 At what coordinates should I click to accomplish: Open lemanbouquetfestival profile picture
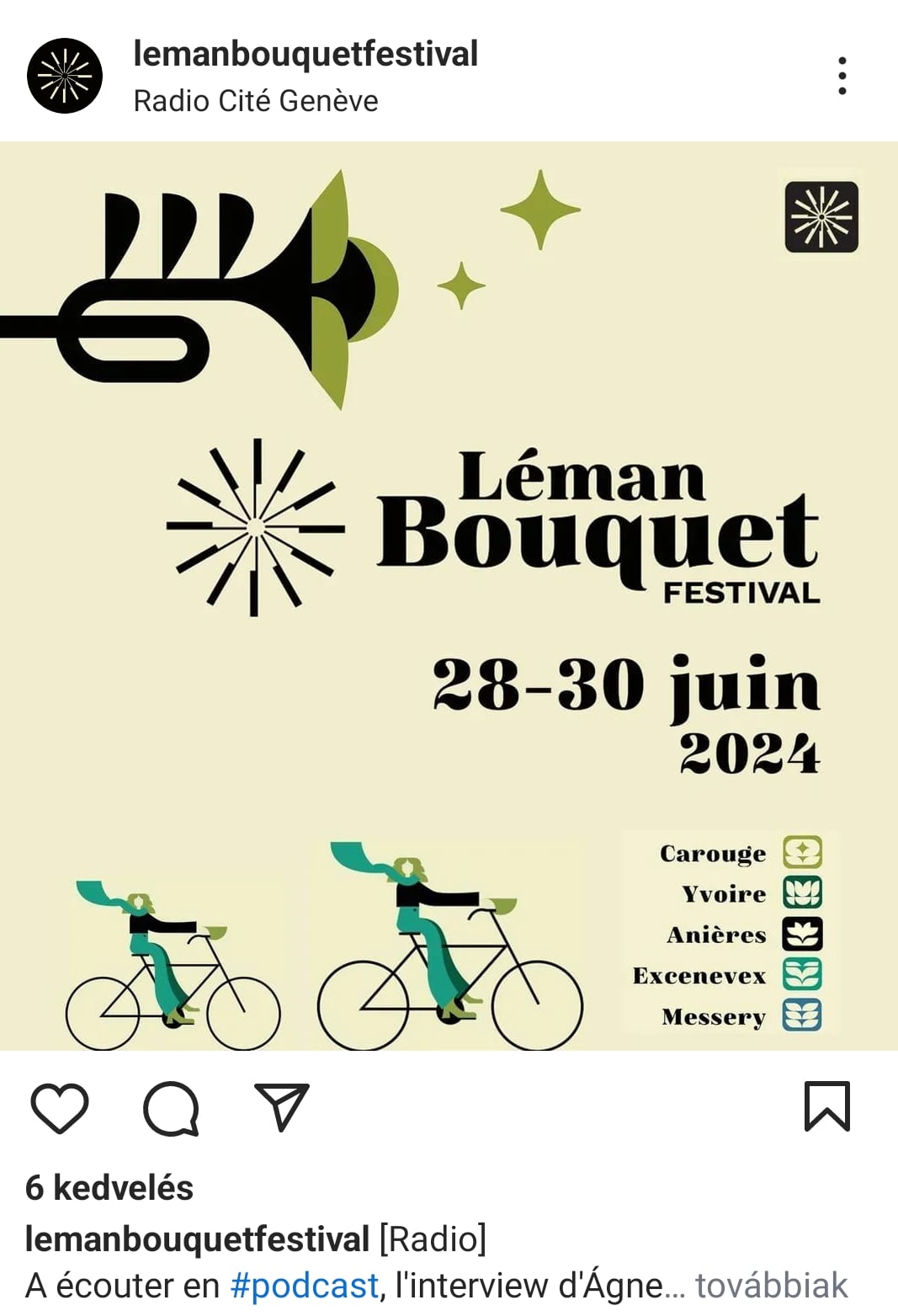(x=65, y=76)
